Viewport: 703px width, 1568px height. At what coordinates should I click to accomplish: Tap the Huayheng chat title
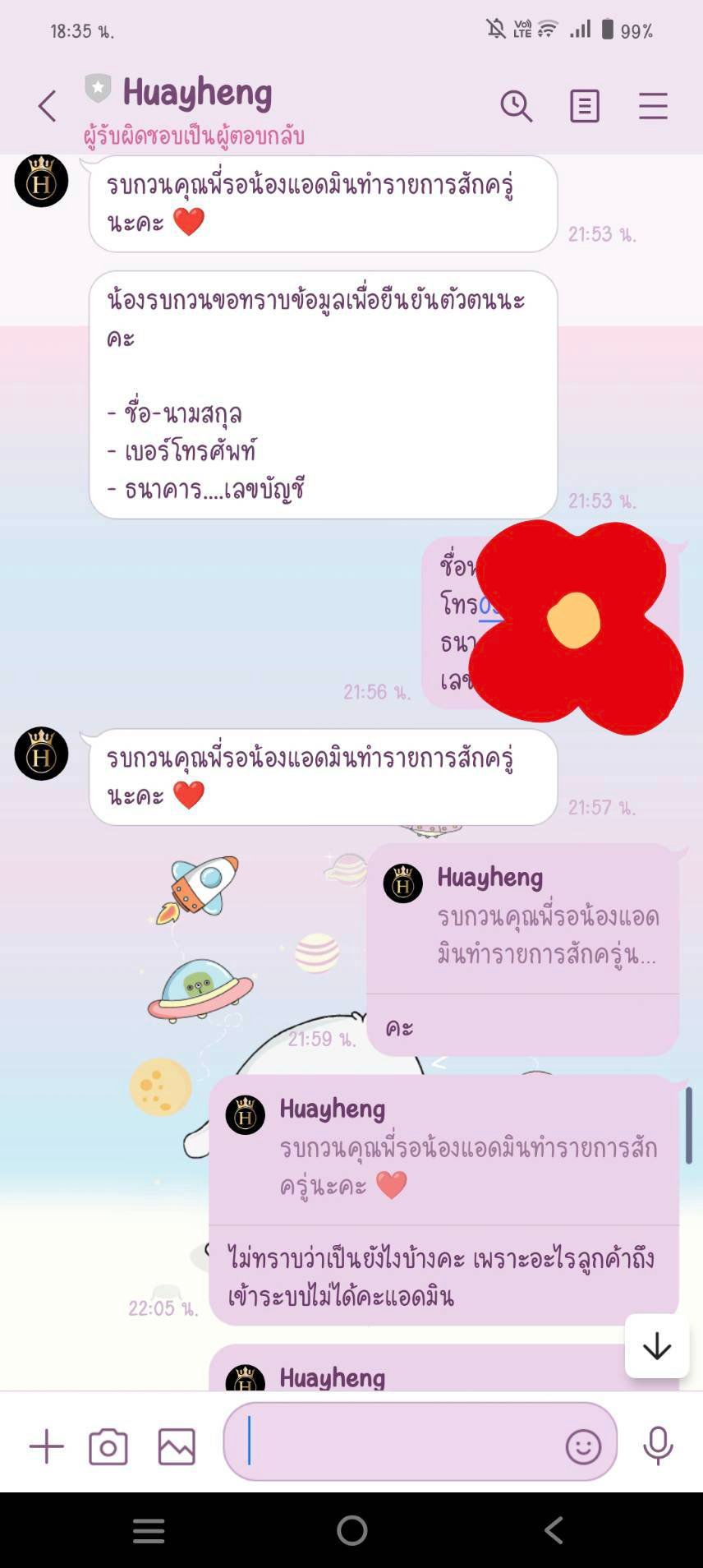tap(197, 93)
